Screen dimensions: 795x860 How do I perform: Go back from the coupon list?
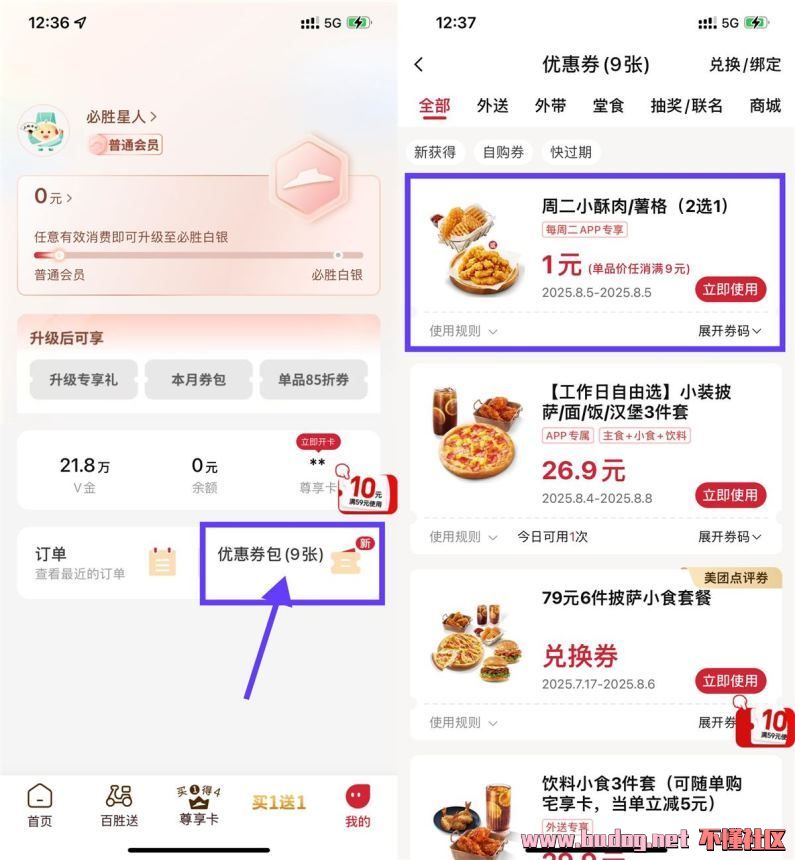click(x=419, y=64)
